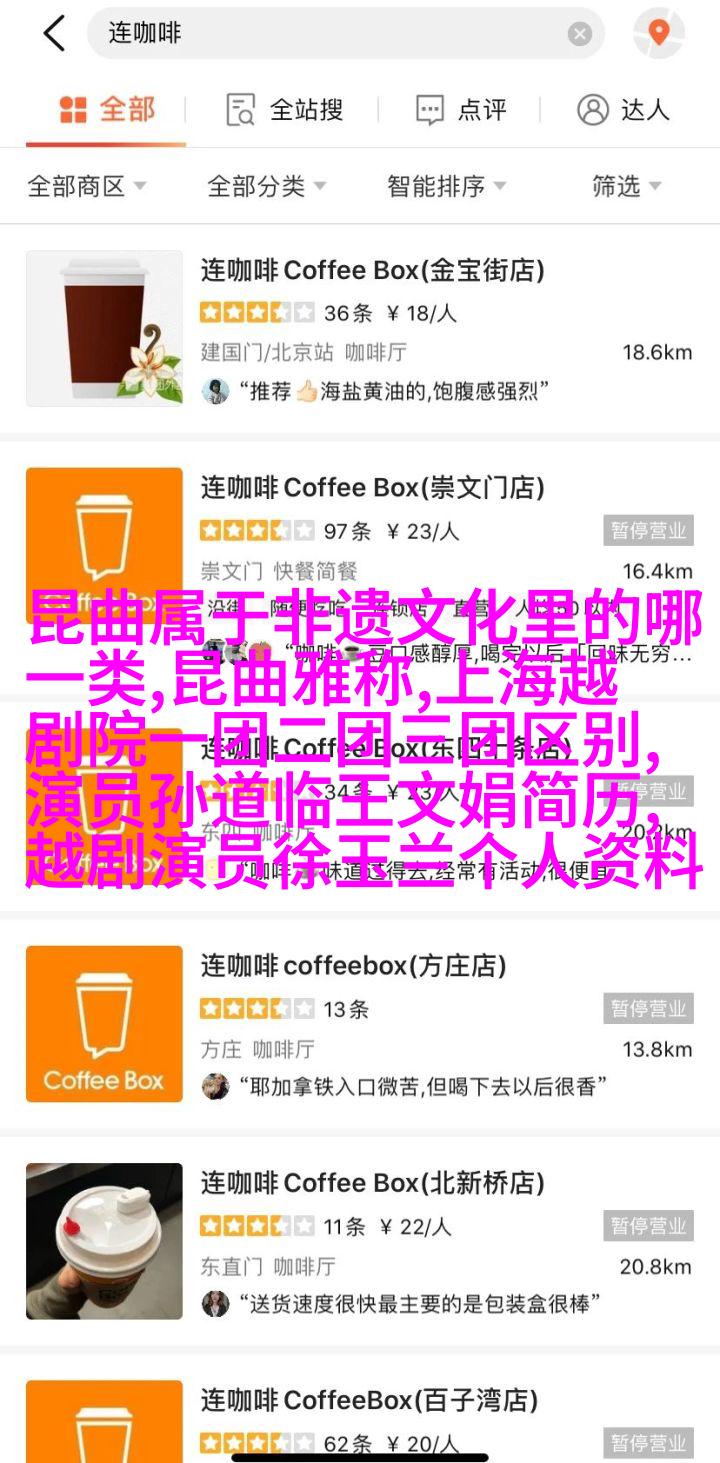The height and width of the screenshot is (1463, 720).
Task: Select the 全部 tab
Action: tap(107, 110)
